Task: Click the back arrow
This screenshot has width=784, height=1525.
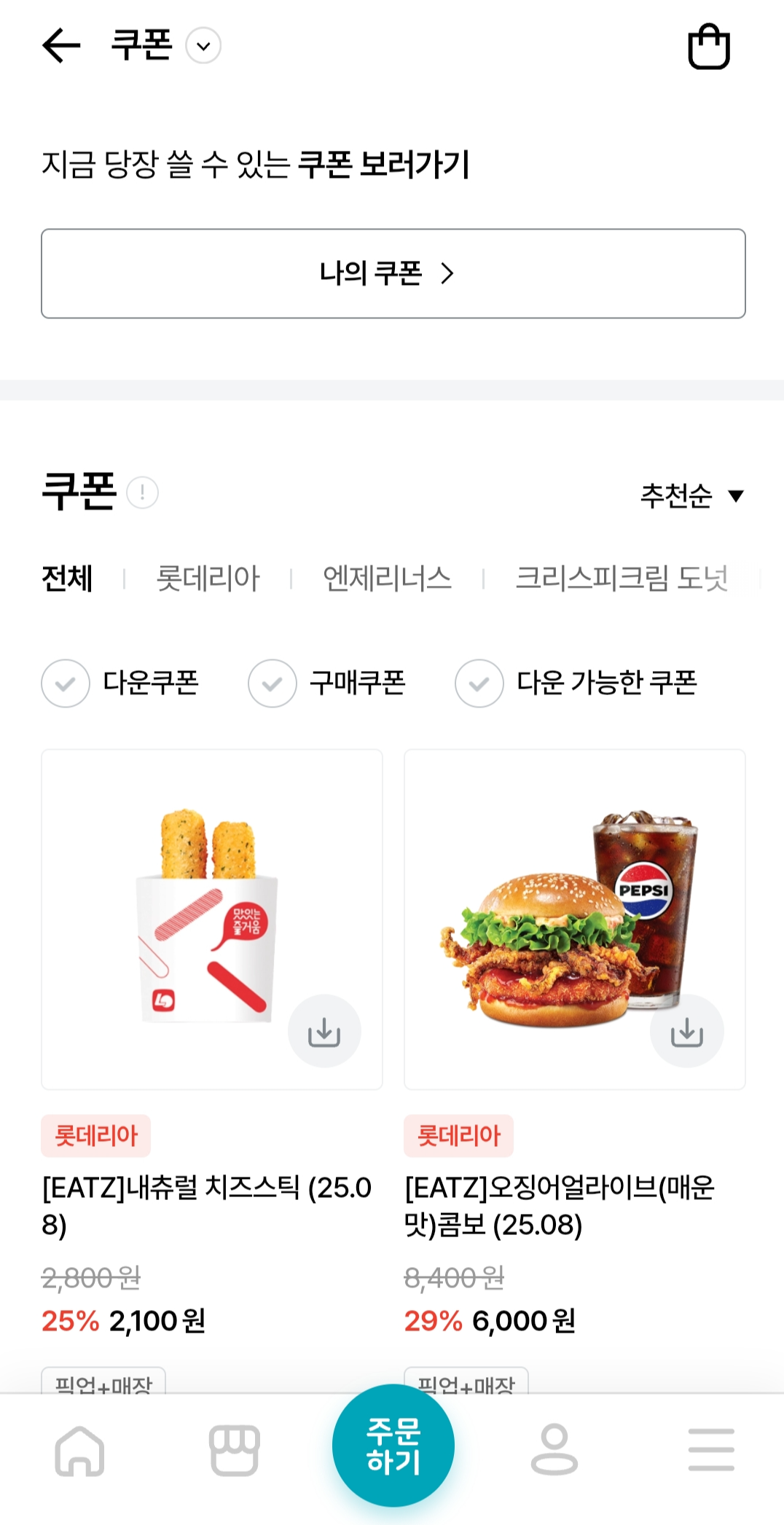Action: (61, 45)
